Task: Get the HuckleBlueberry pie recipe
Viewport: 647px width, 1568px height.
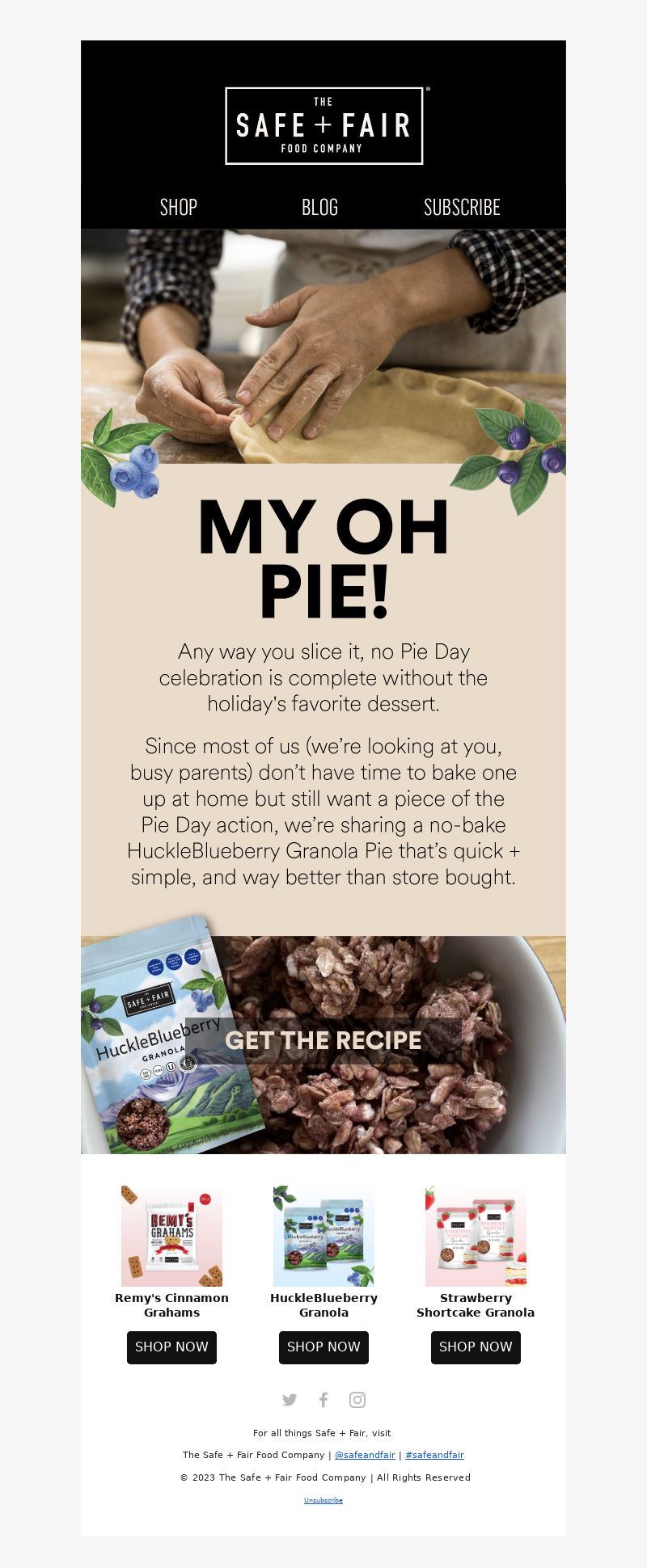Action: [323, 1040]
